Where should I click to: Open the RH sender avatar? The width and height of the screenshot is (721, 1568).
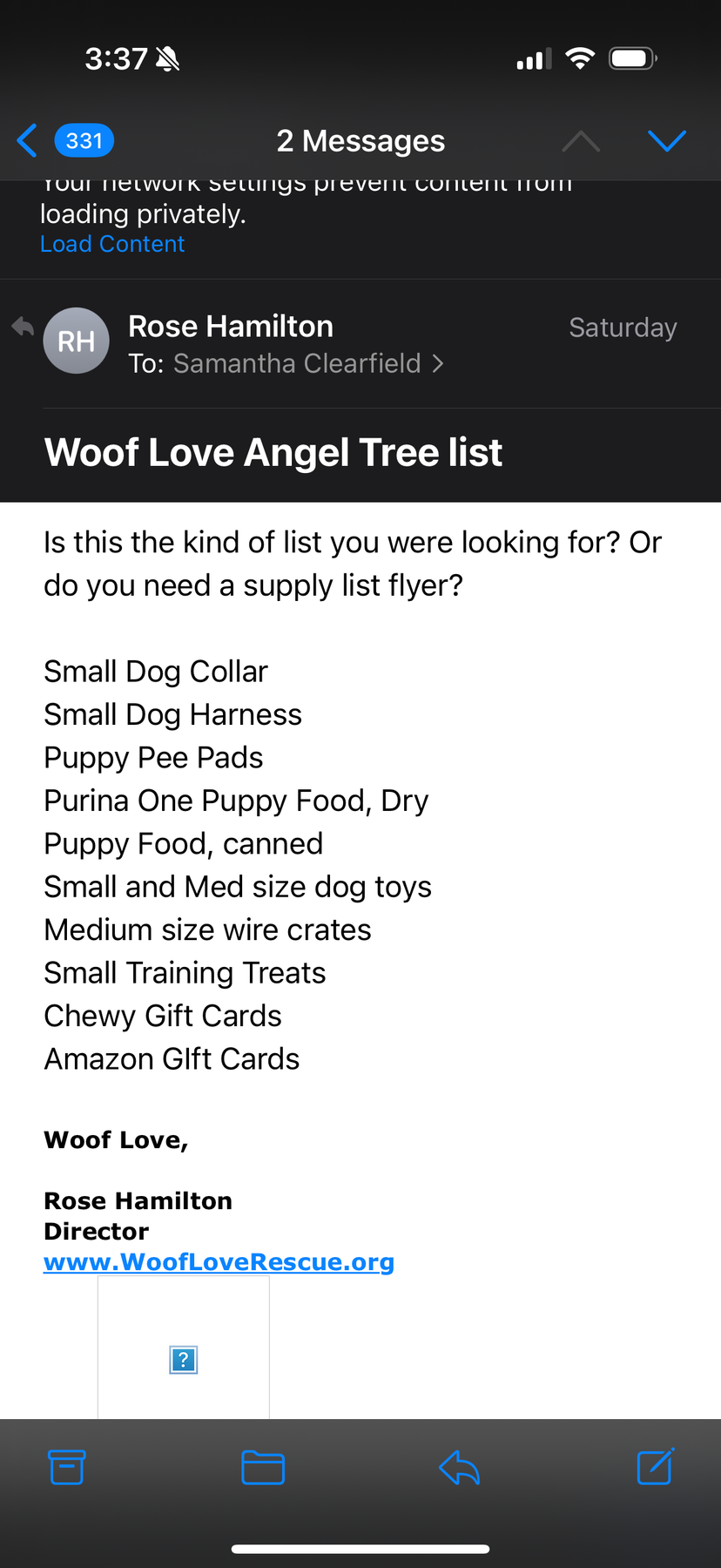[x=77, y=341]
